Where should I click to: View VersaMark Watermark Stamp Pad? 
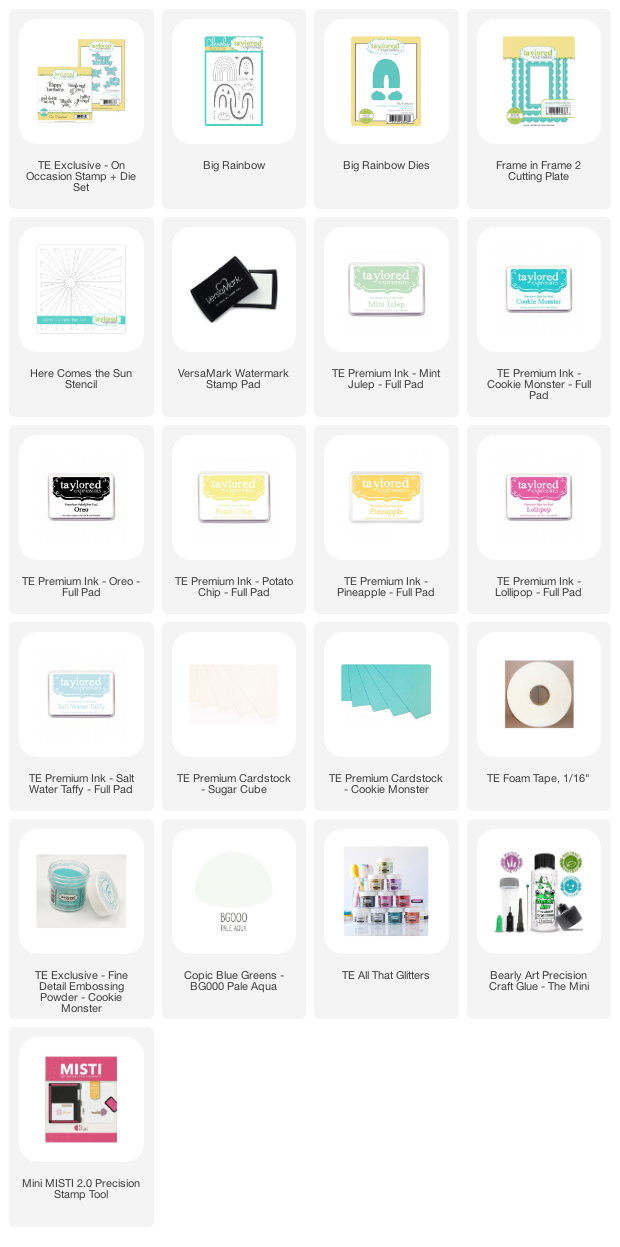tap(234, 317)
